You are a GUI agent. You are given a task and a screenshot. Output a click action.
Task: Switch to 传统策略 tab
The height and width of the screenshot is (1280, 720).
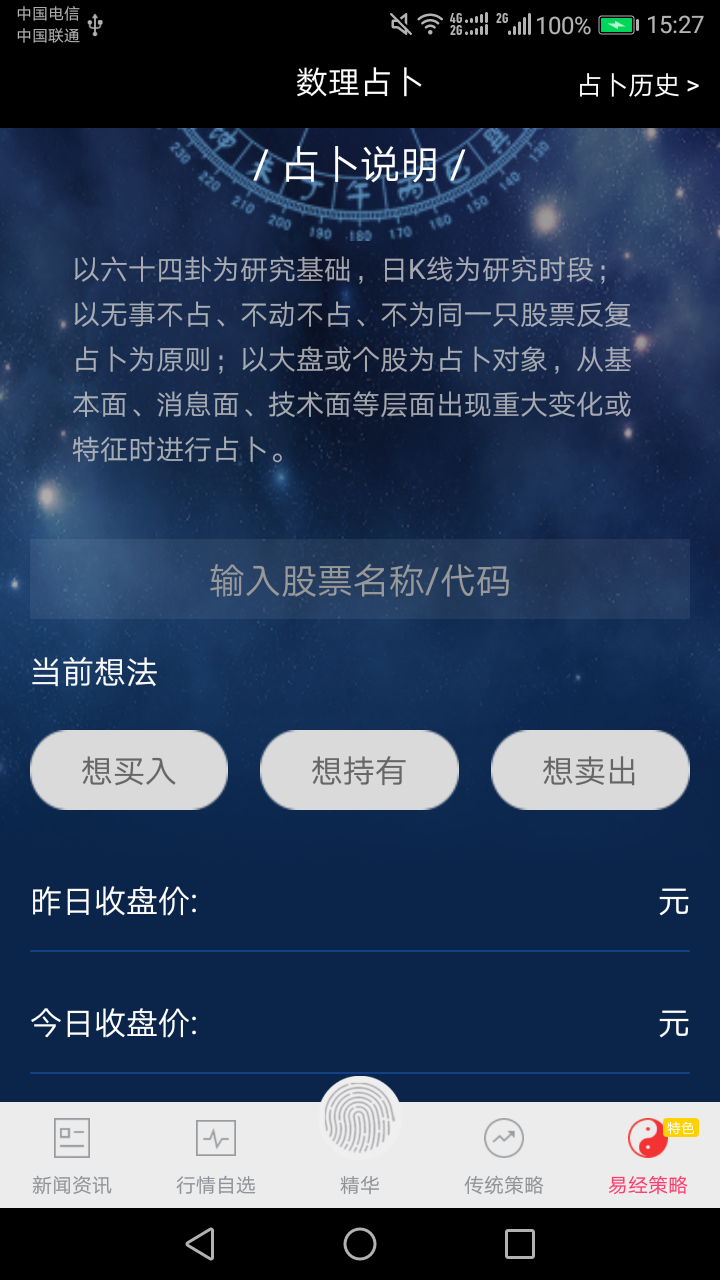point(504,1156)
